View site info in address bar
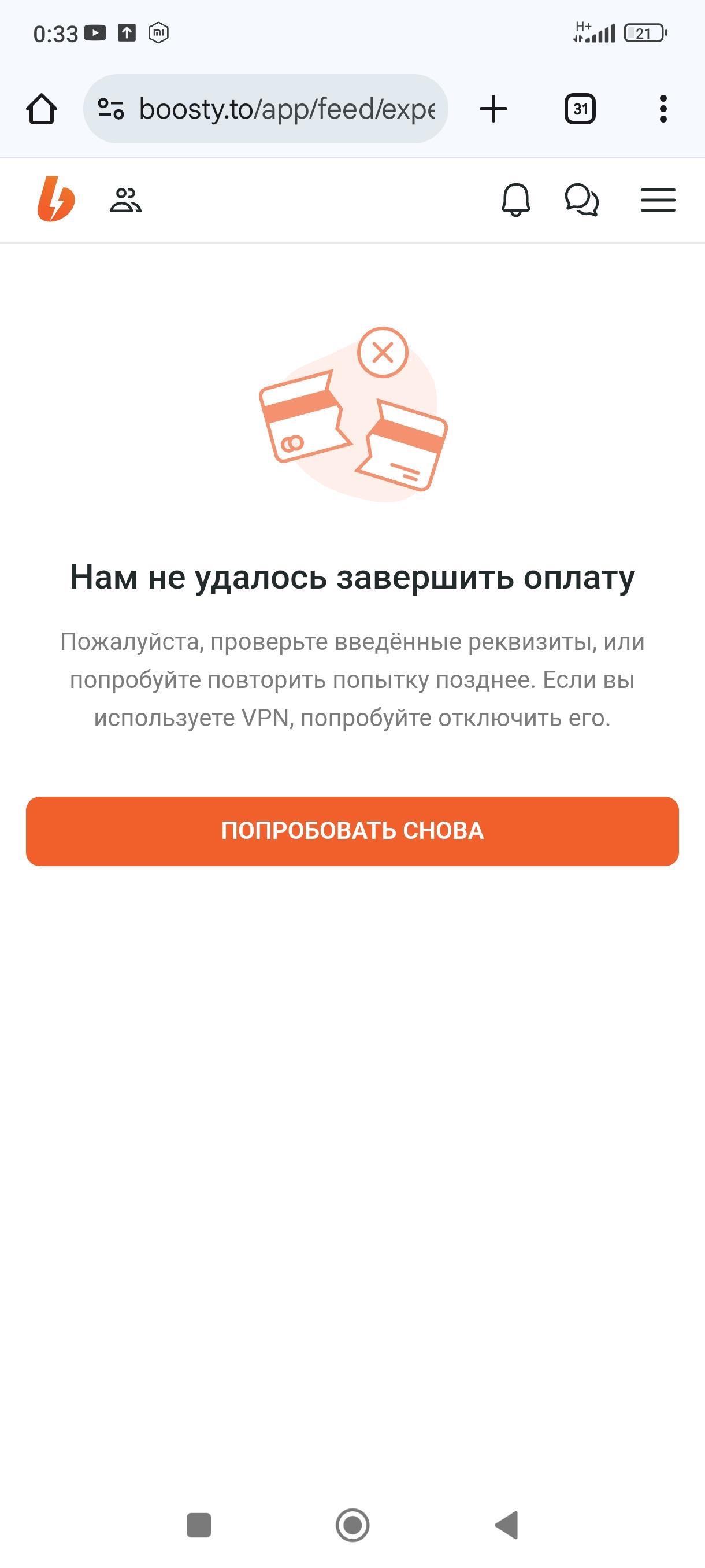 click(111, 109)
